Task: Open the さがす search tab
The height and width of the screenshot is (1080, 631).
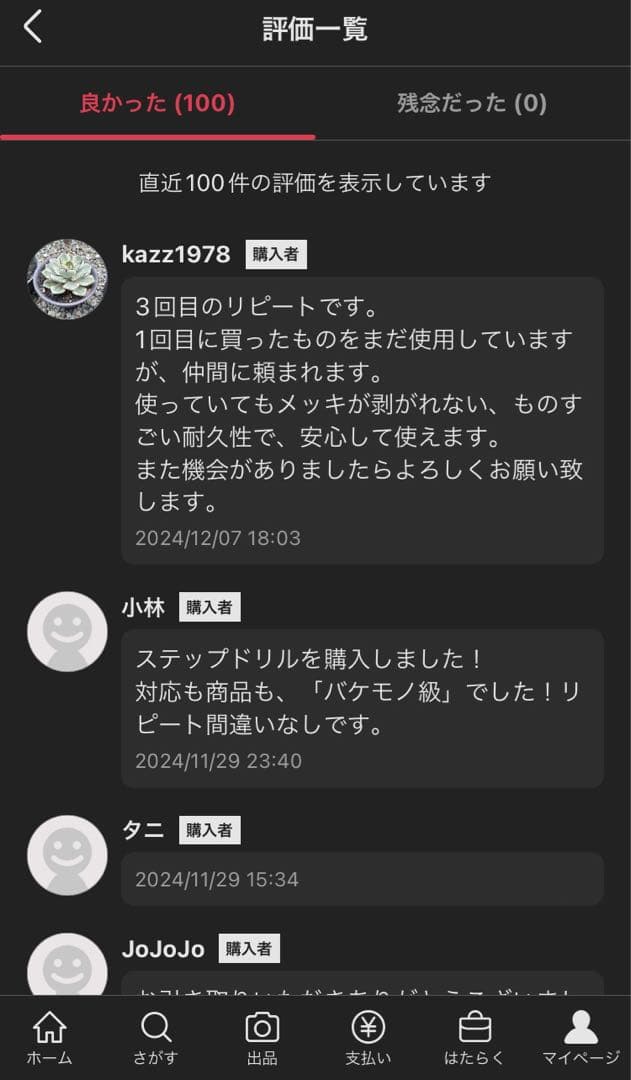Action: coord(155,1039)
